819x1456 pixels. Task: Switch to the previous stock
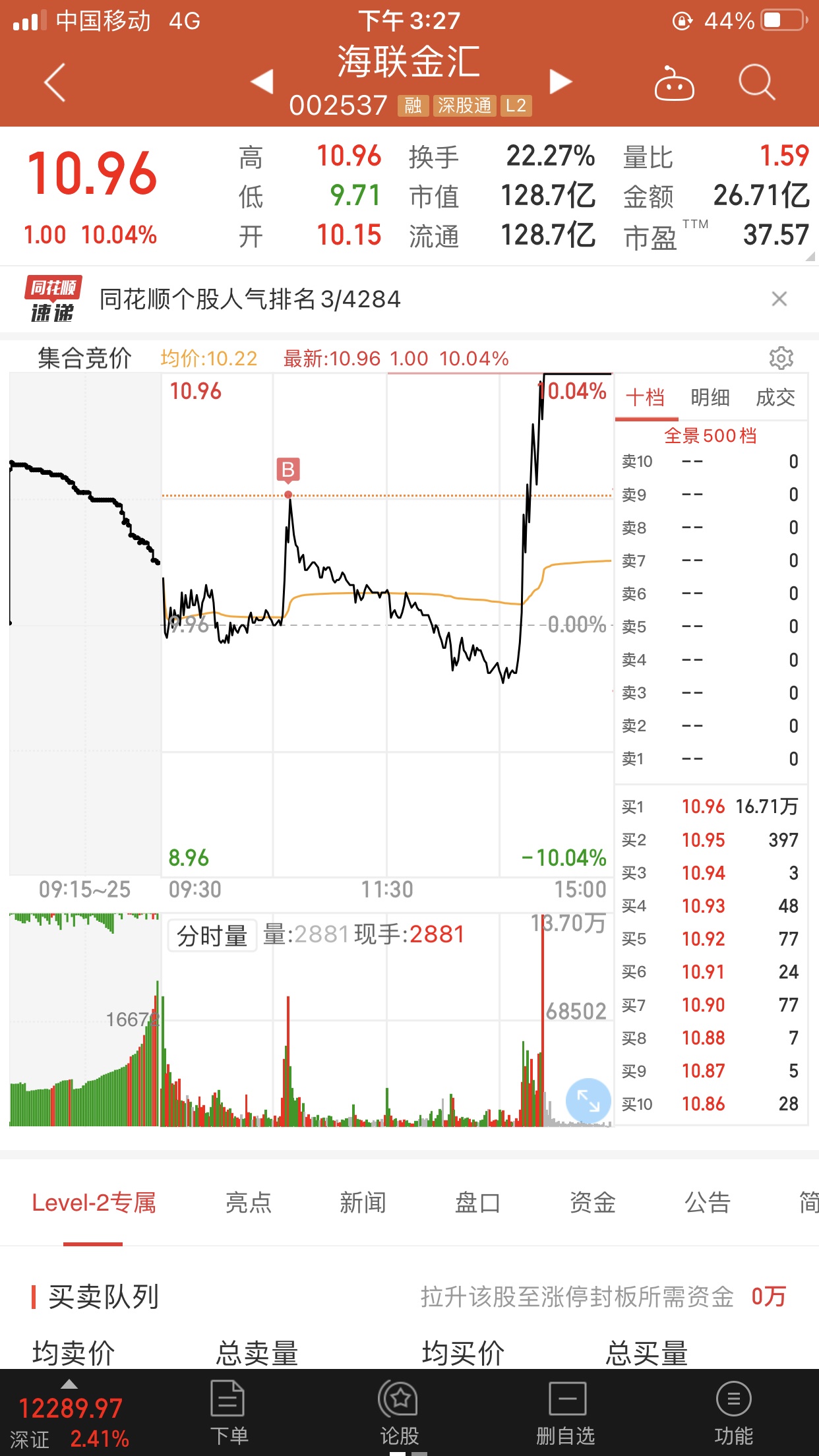(262, 82)
